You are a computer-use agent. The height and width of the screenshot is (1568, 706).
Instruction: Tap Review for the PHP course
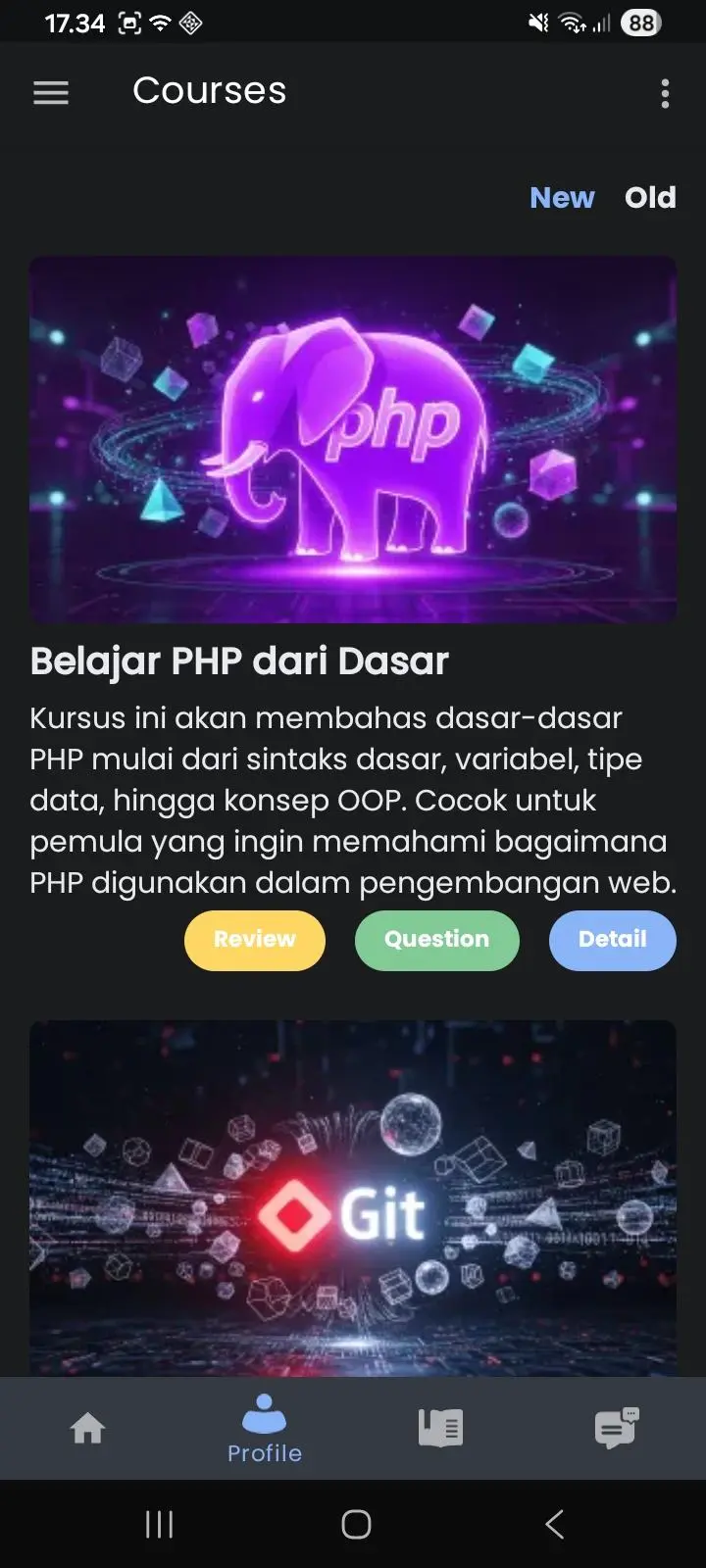[255, 940]
